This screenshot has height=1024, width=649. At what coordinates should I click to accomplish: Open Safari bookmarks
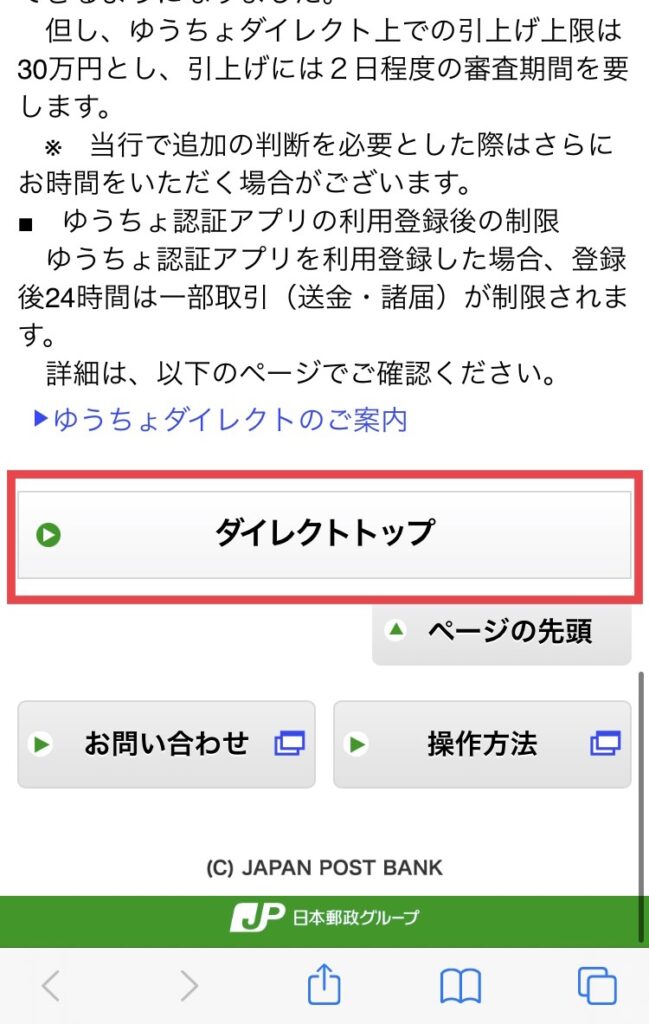tap(460, 987)
